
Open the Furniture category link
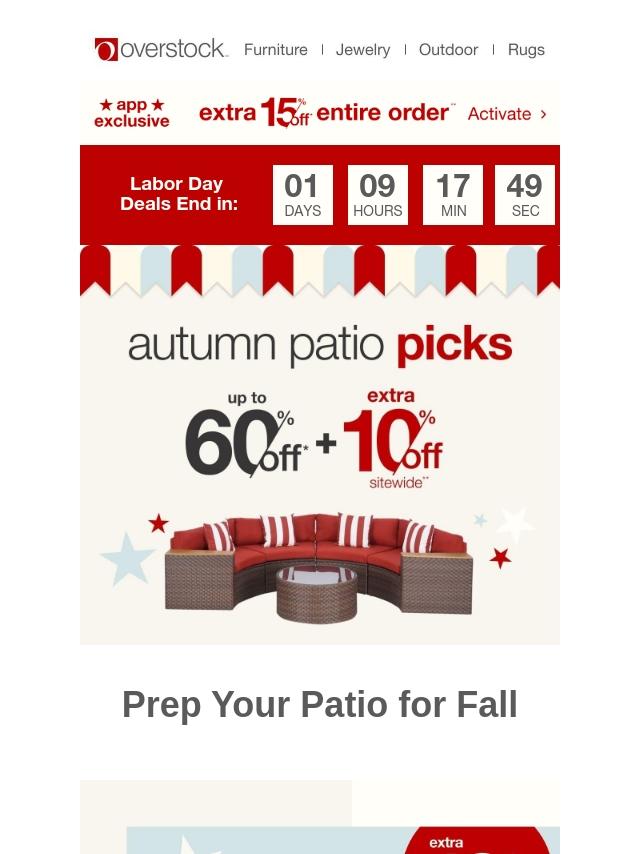276,49
